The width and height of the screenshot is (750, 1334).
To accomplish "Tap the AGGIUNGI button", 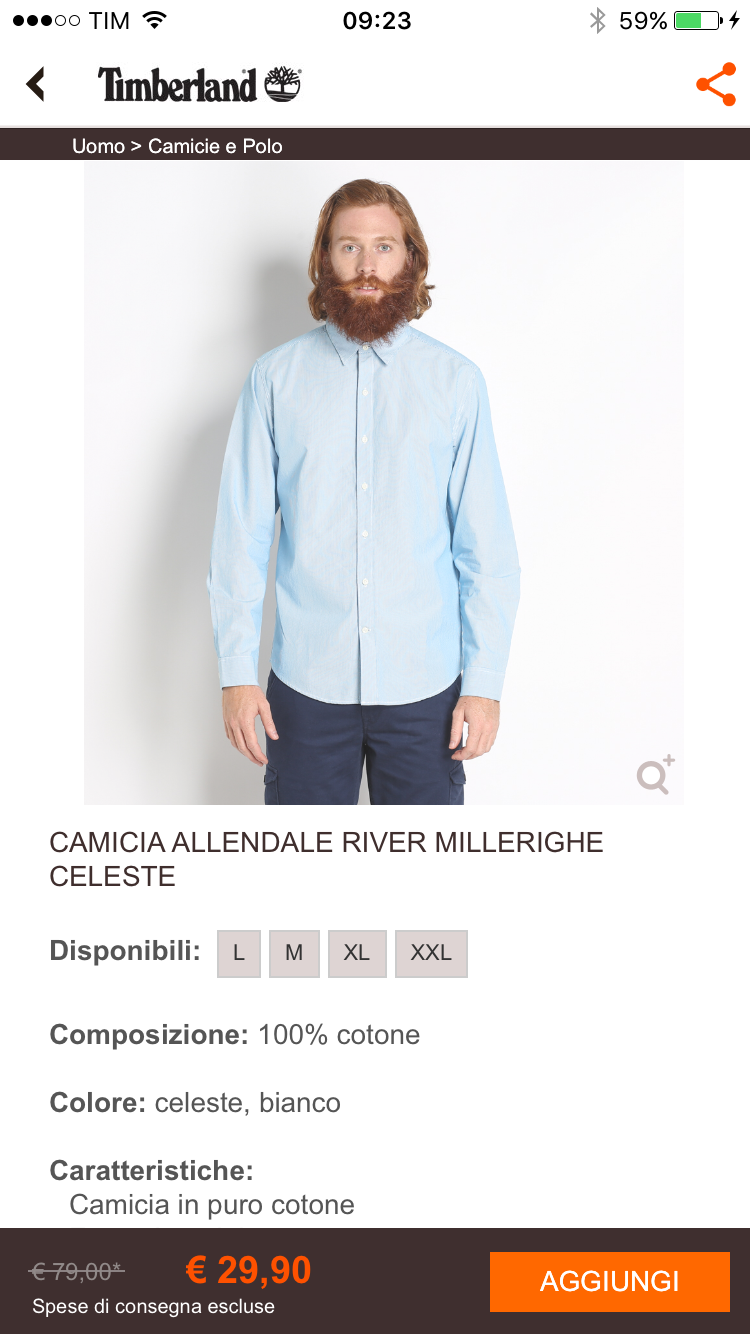I will 609,1281.
